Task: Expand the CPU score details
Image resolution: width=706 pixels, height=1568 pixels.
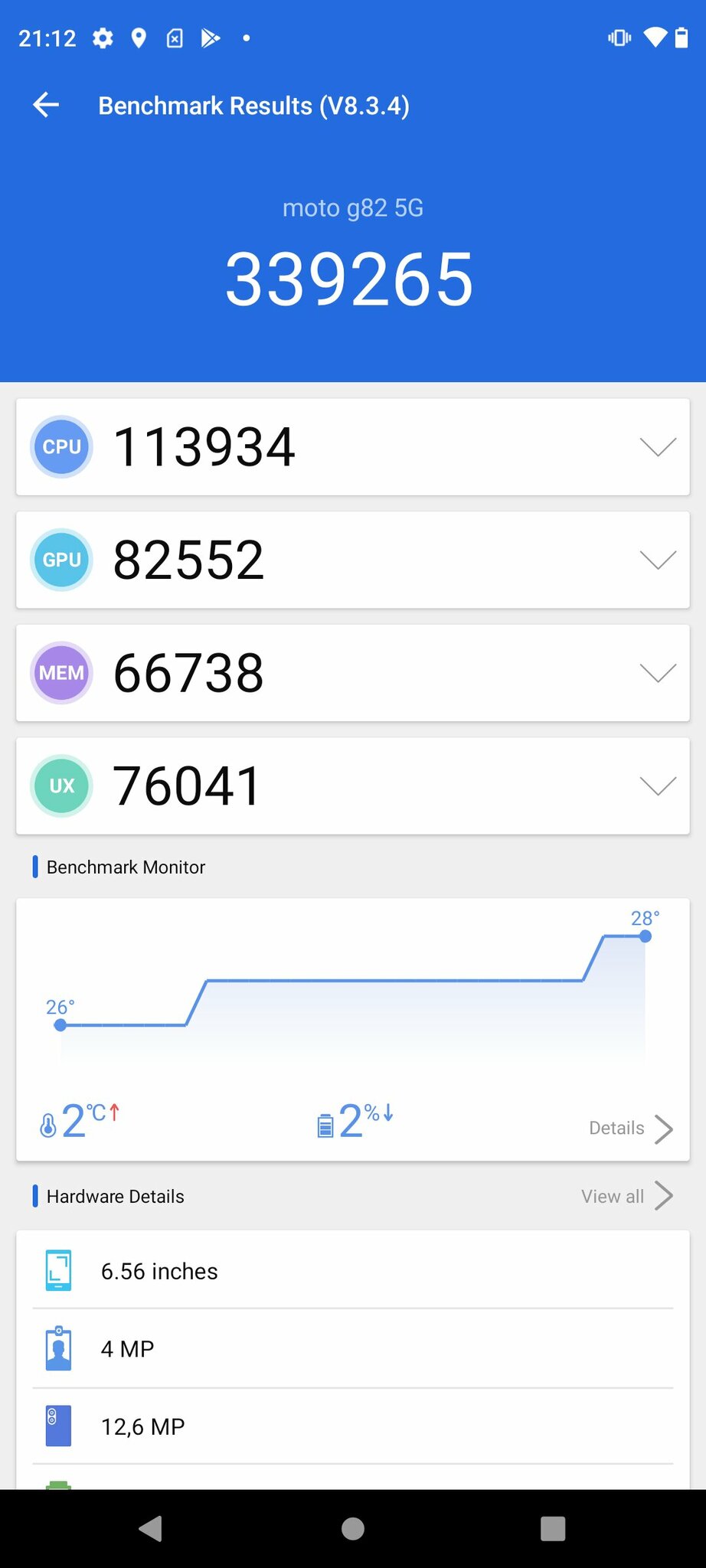Action: click(x=657, y=447)
